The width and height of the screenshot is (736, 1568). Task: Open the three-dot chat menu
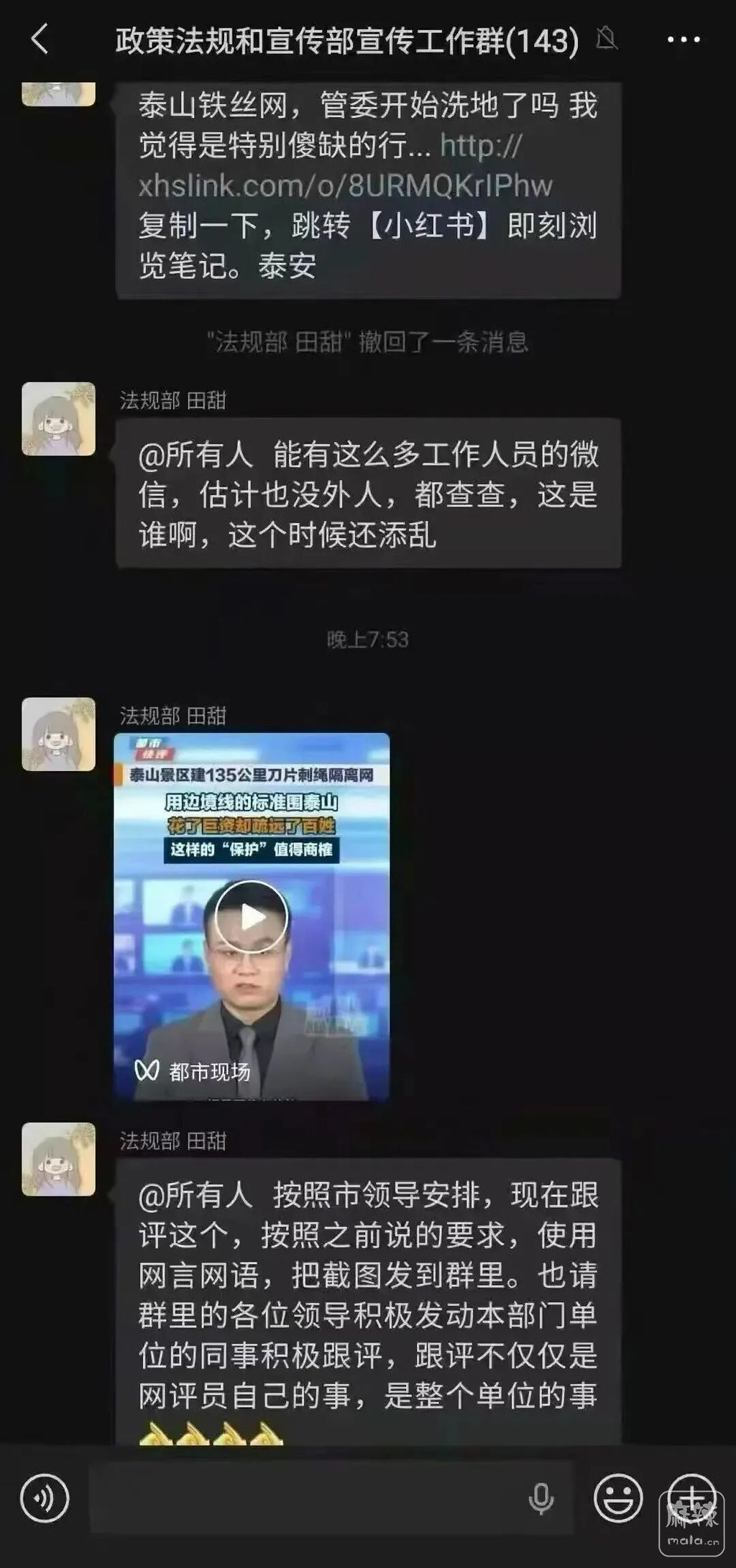(684, 40)
